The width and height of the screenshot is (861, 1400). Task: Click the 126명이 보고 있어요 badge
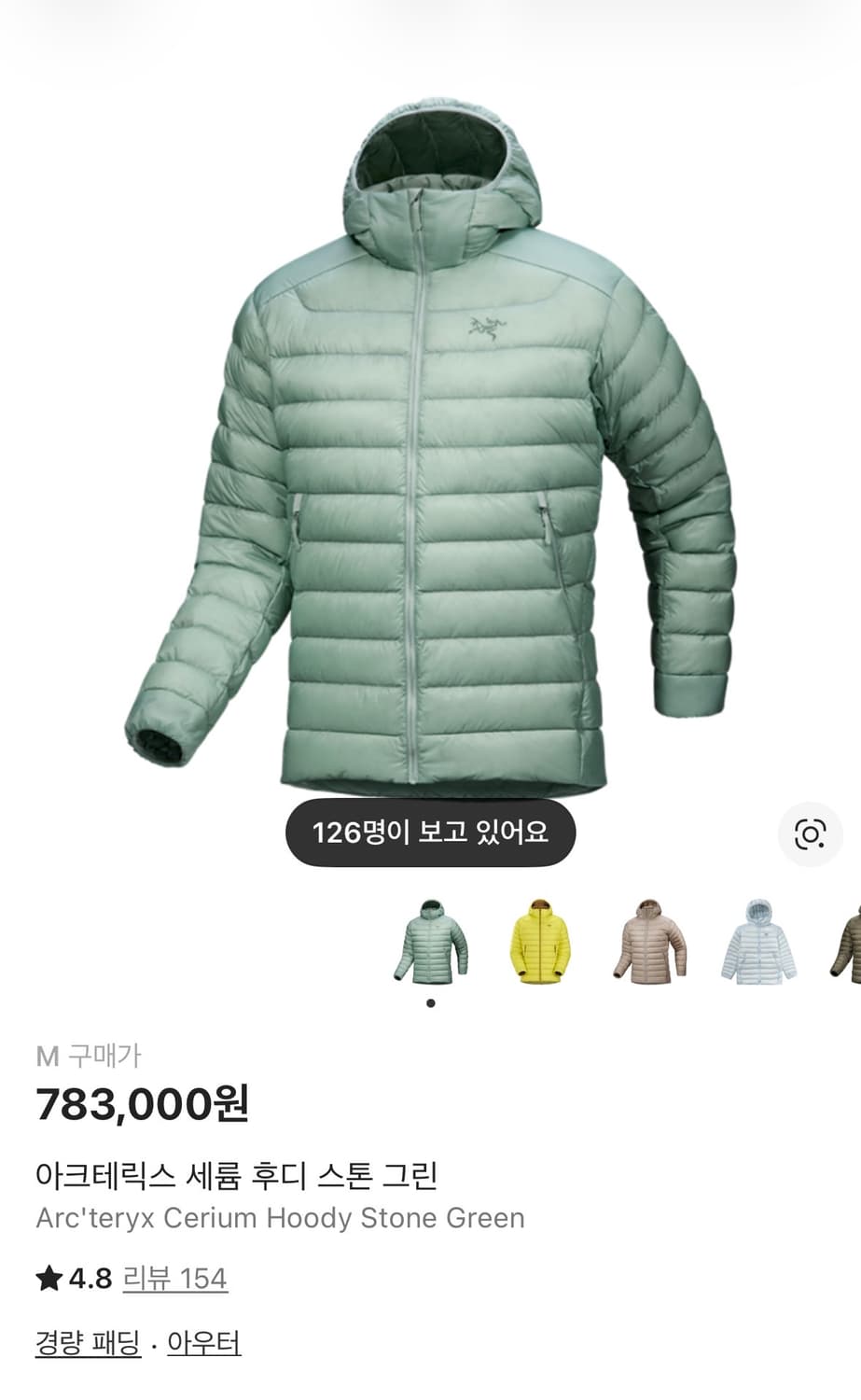click(x=430, y=833)
